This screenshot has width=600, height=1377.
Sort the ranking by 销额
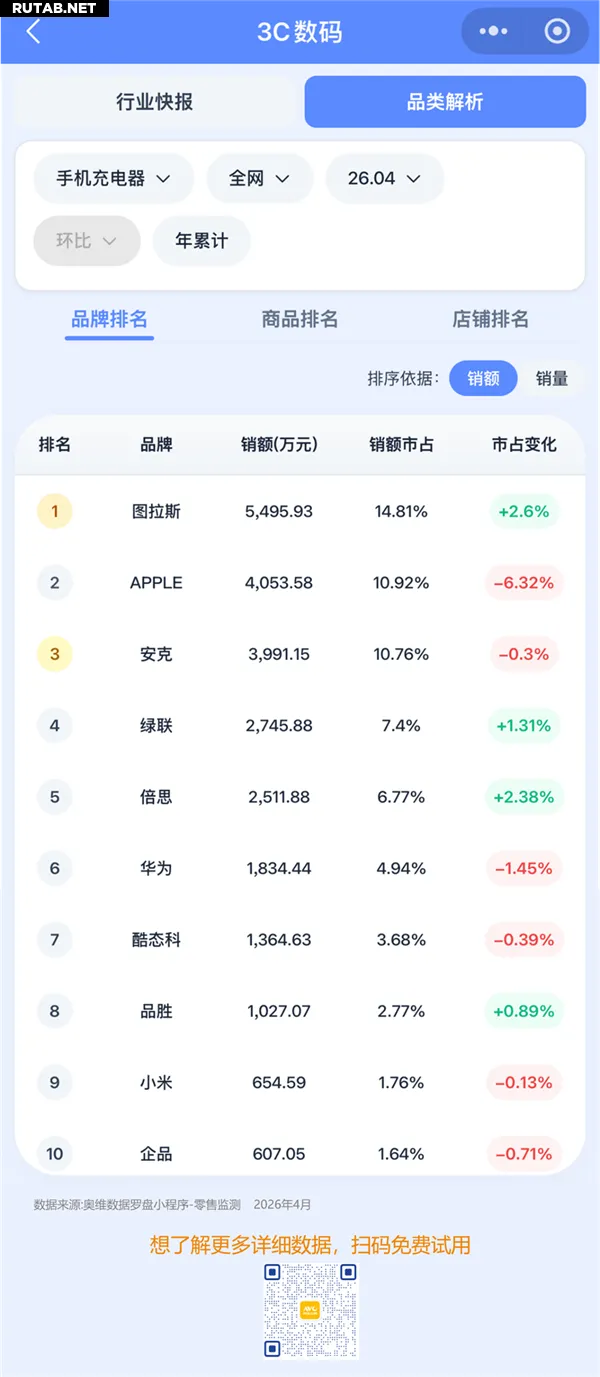(x=483, y=379)
